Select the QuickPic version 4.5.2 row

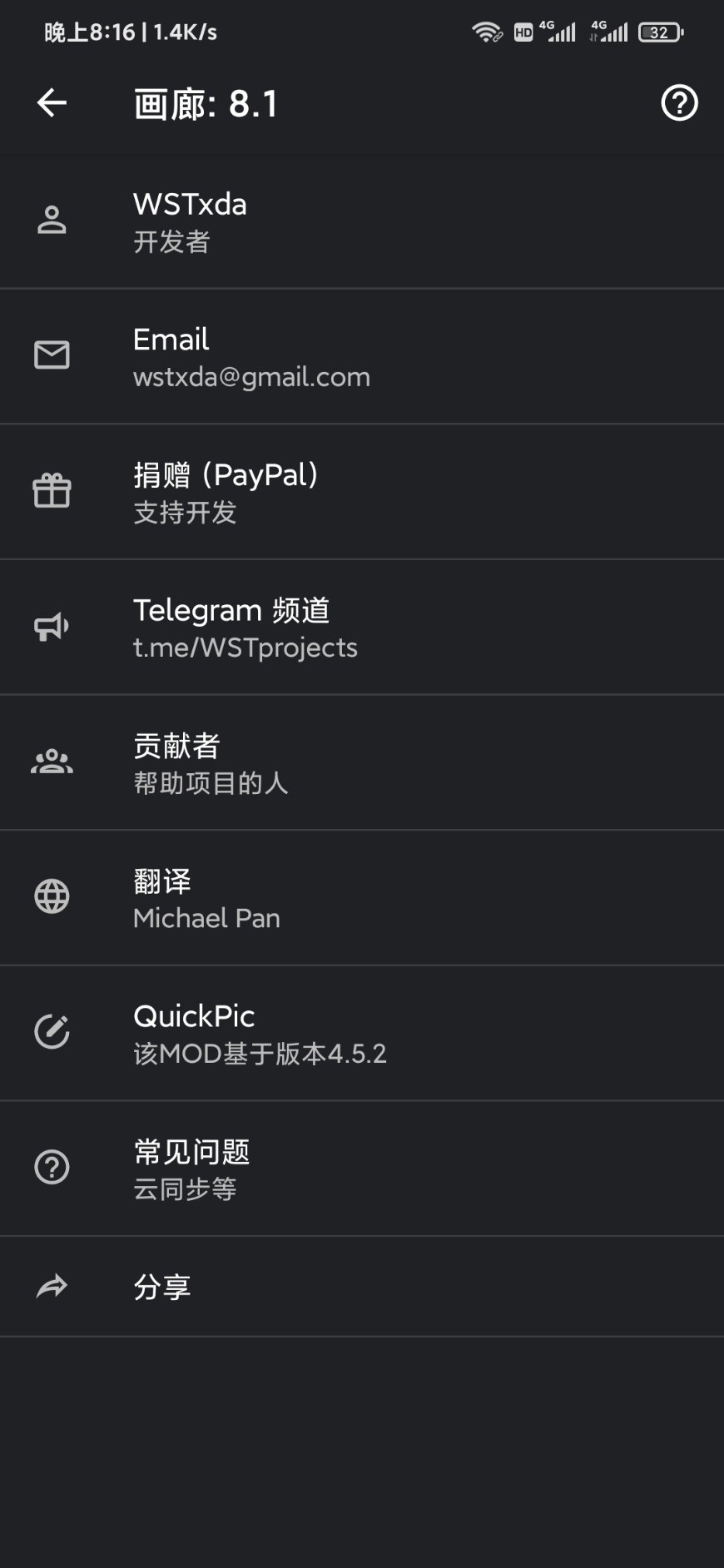(x=362, y=1034)
